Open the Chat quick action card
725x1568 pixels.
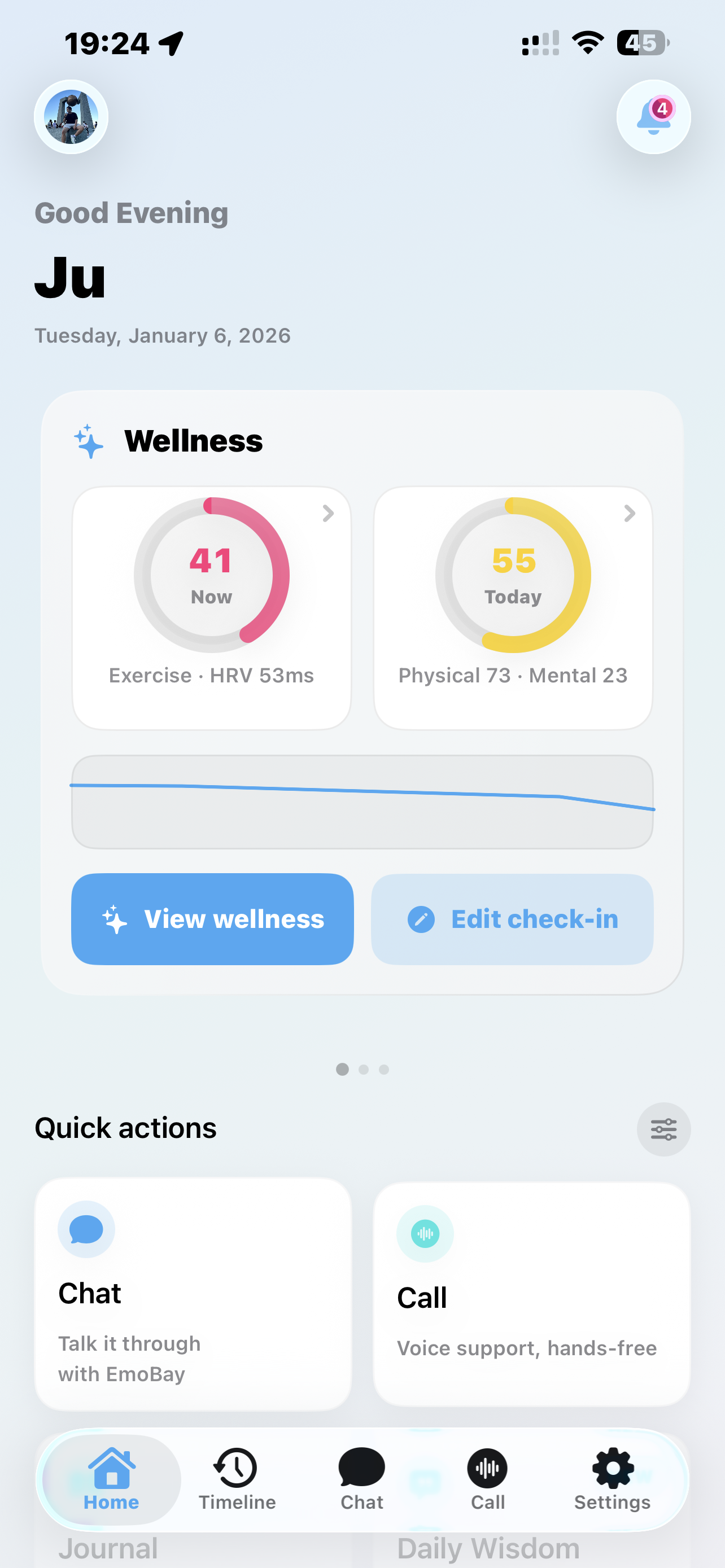193,1294
